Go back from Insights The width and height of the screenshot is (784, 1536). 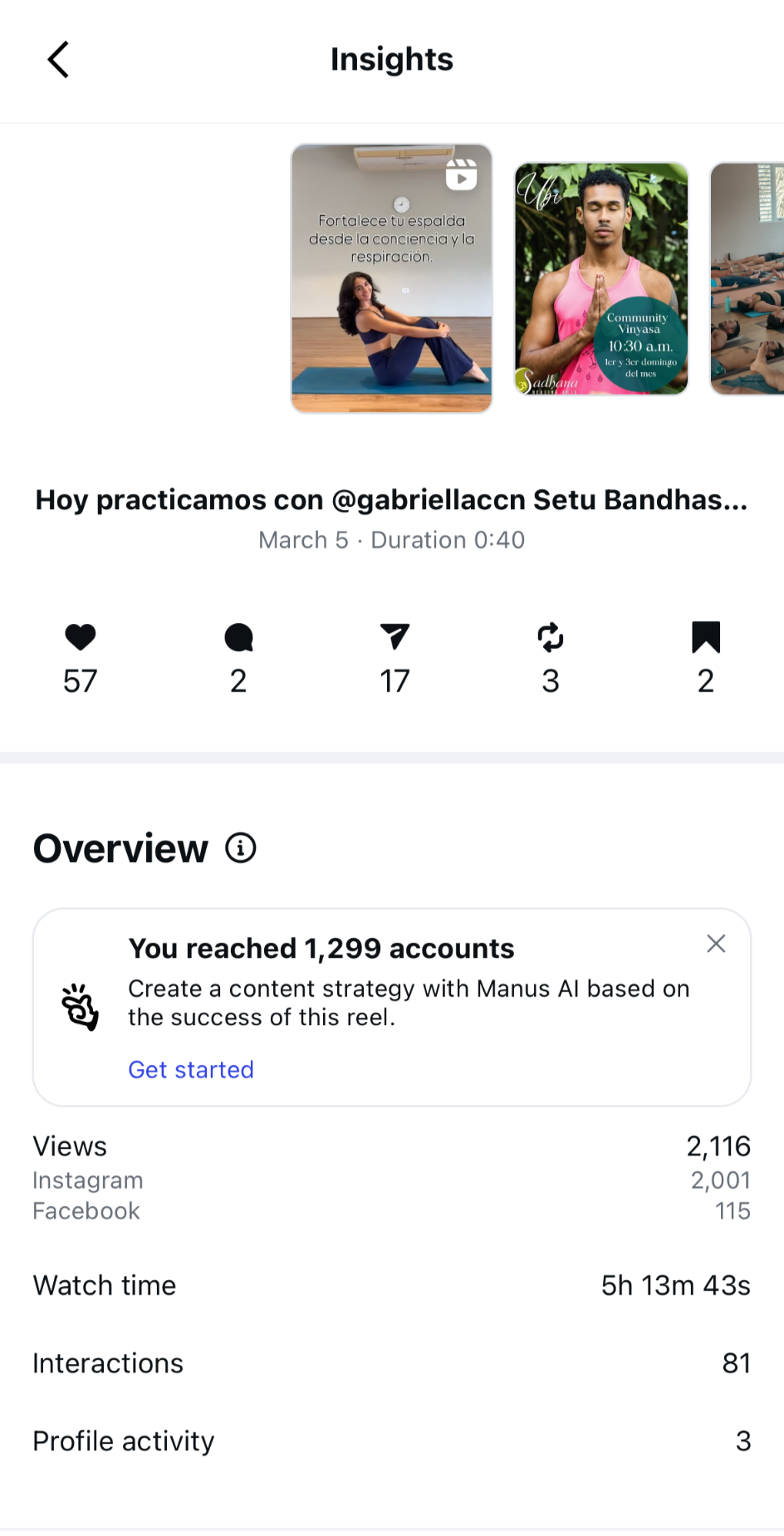point(58,60)
